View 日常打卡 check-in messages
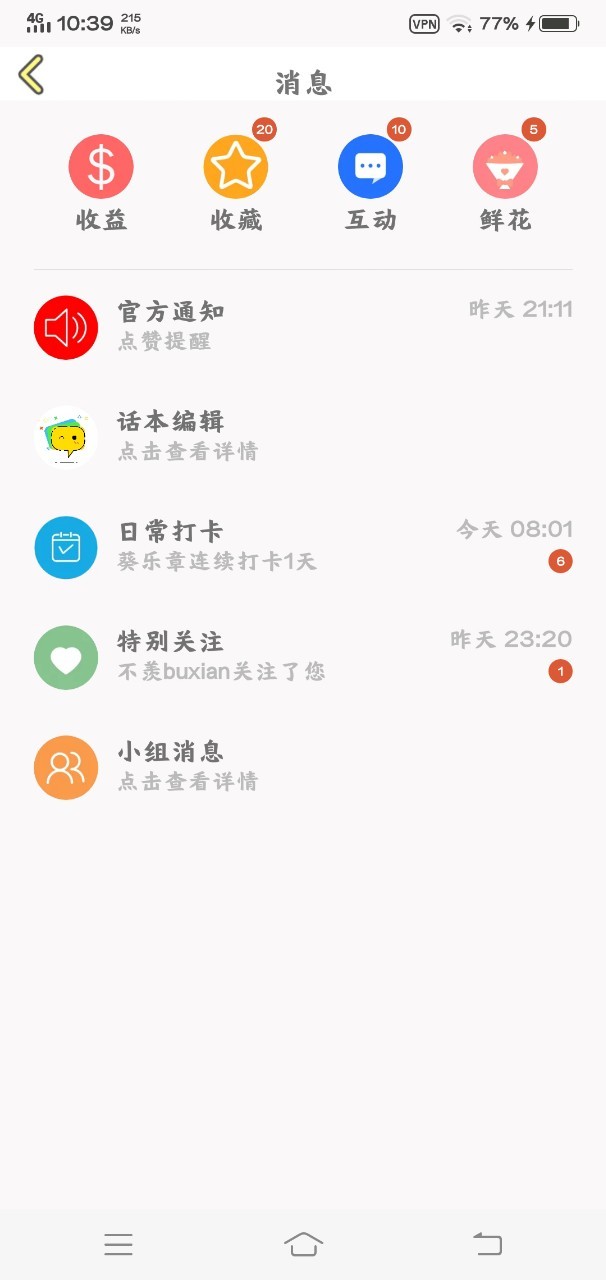The width and height of the screenshot is (606, 1280). pos(302,546)
